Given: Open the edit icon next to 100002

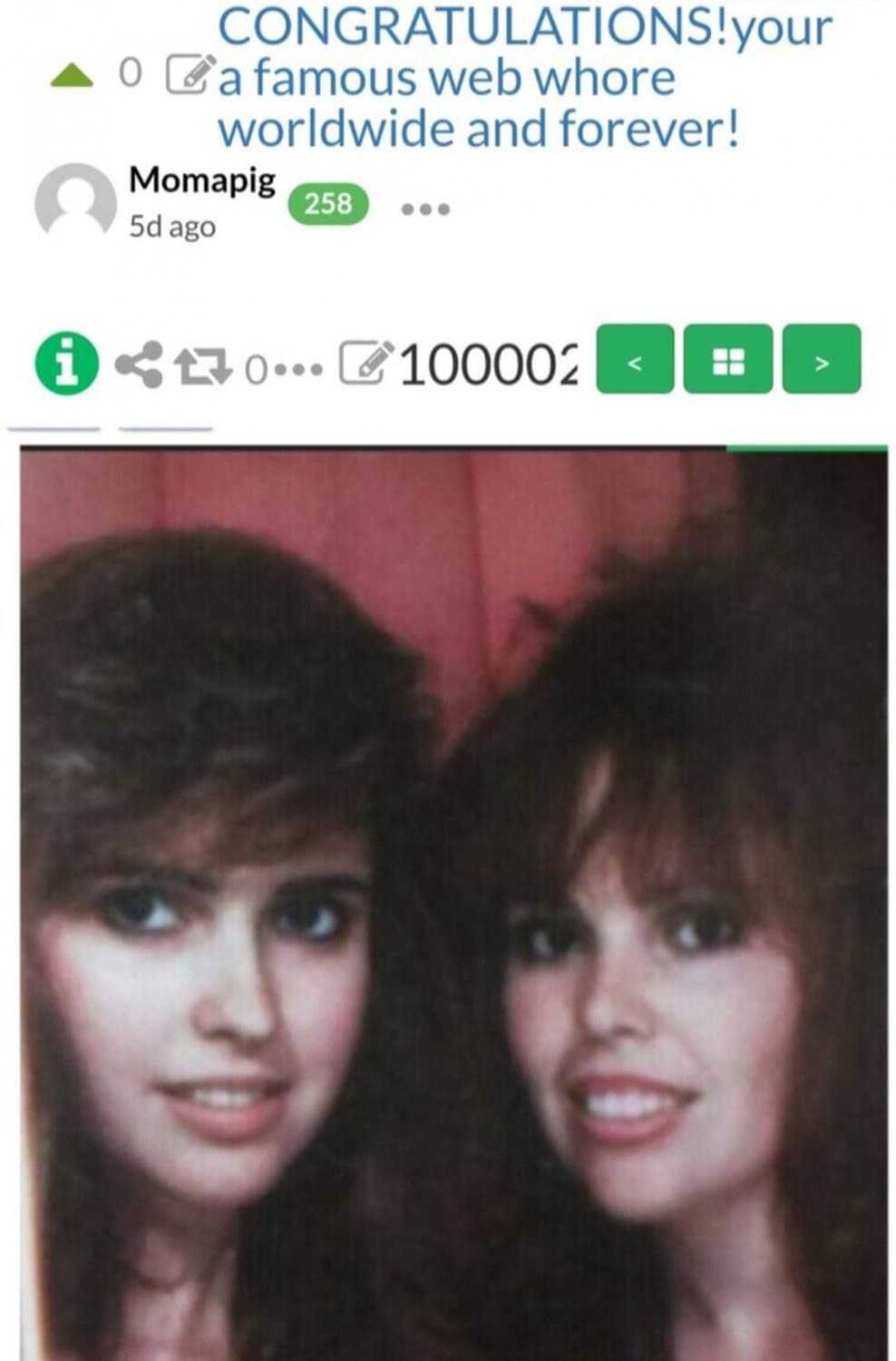Looking at the screenshot, I should 365,362.
